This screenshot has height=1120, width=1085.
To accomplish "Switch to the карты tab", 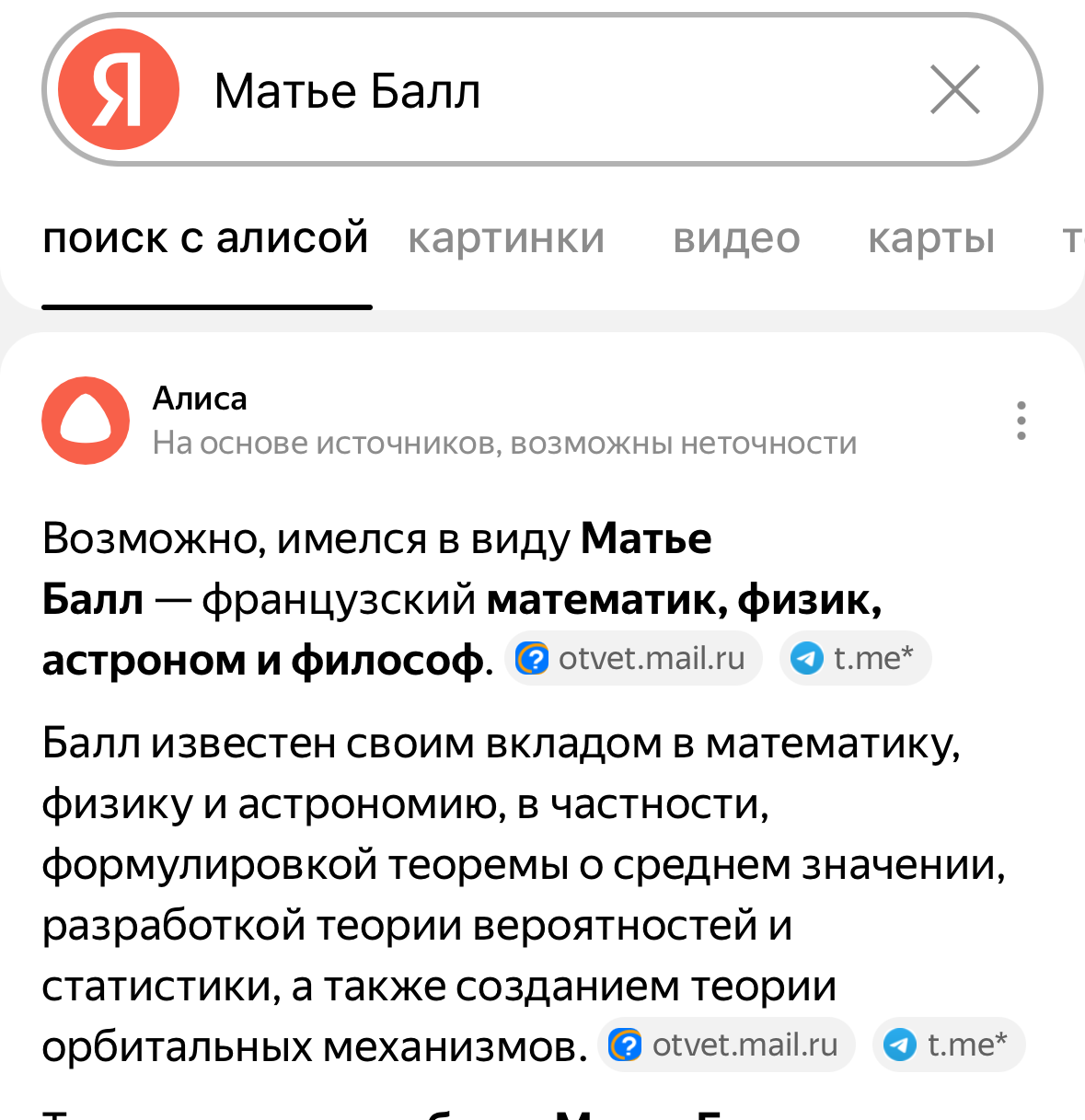I will [x=931, y=238].
